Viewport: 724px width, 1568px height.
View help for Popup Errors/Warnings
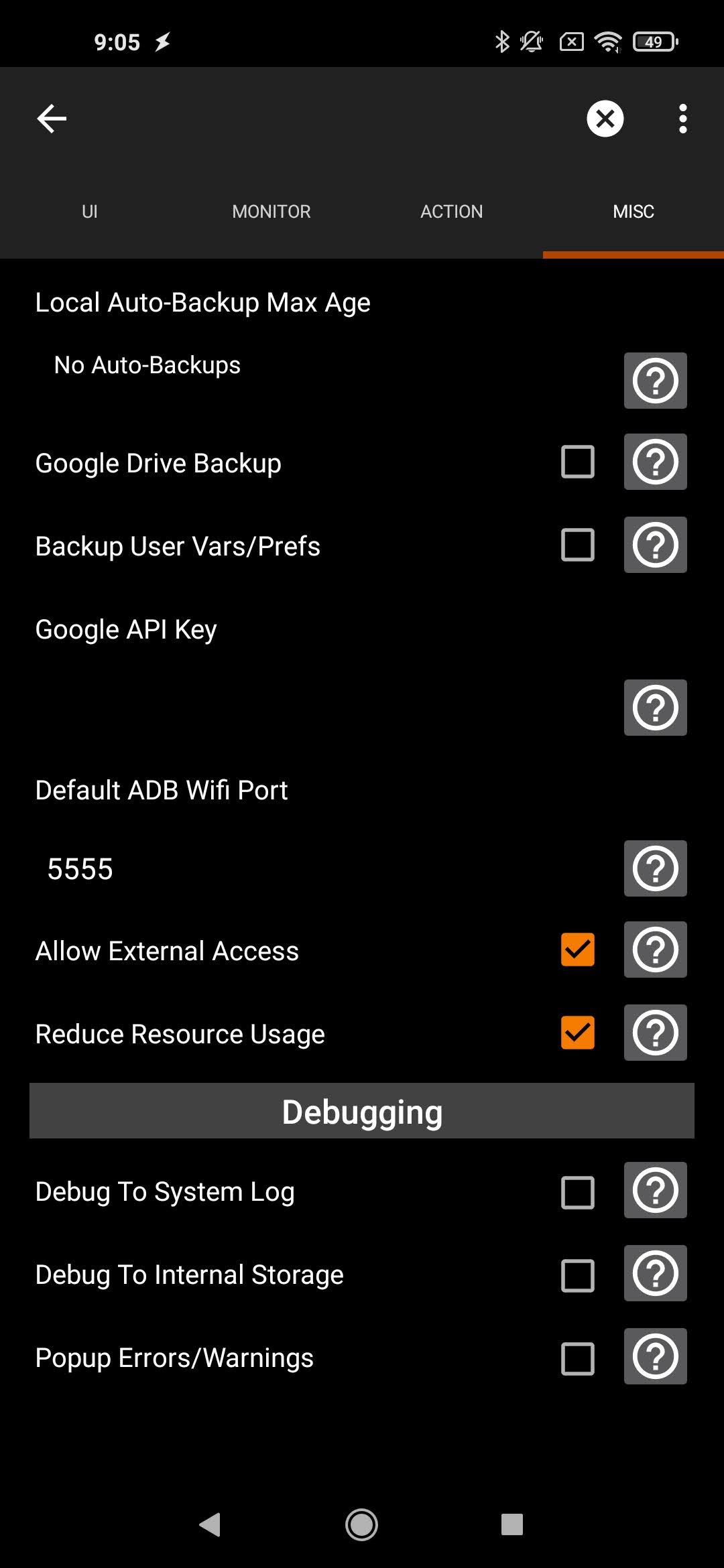coord(655,1356)
